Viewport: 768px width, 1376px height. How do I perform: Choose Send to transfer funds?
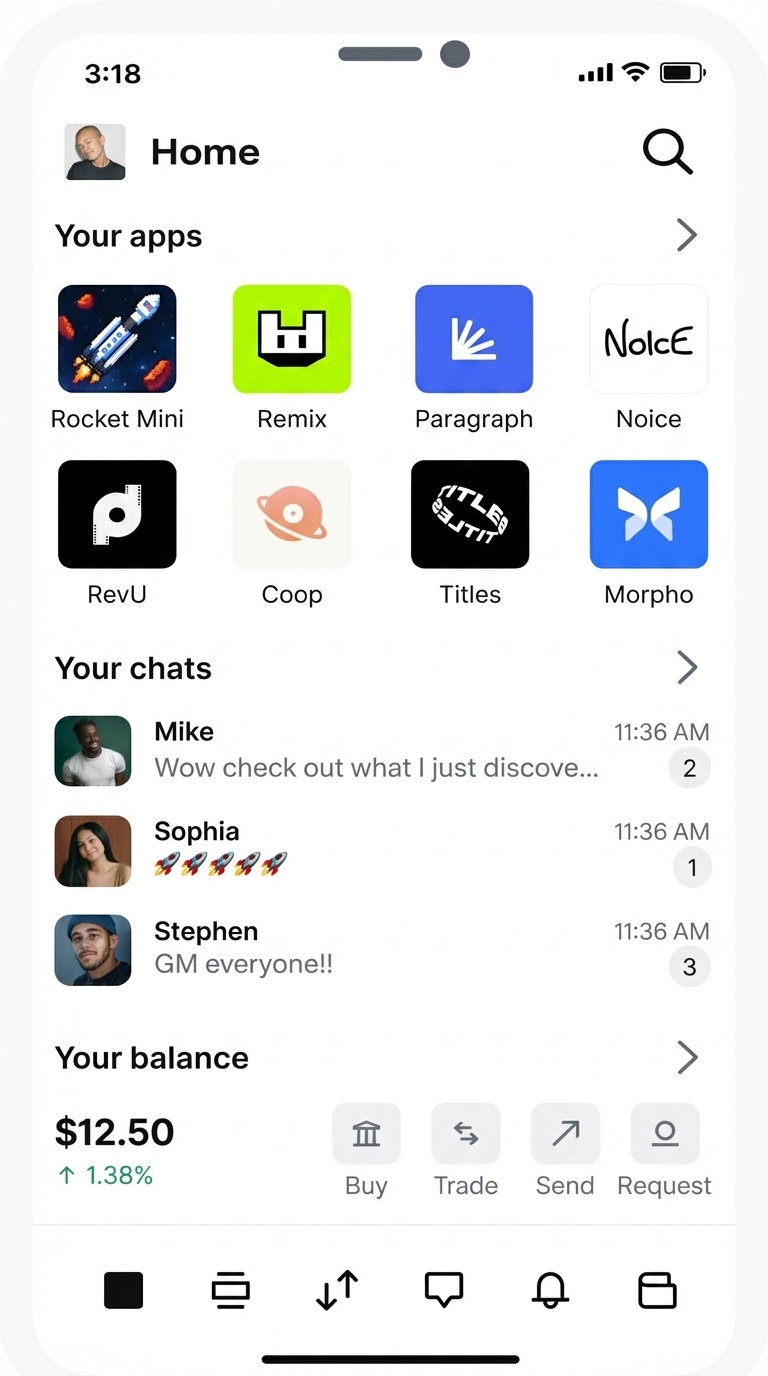pos(565,1135)
